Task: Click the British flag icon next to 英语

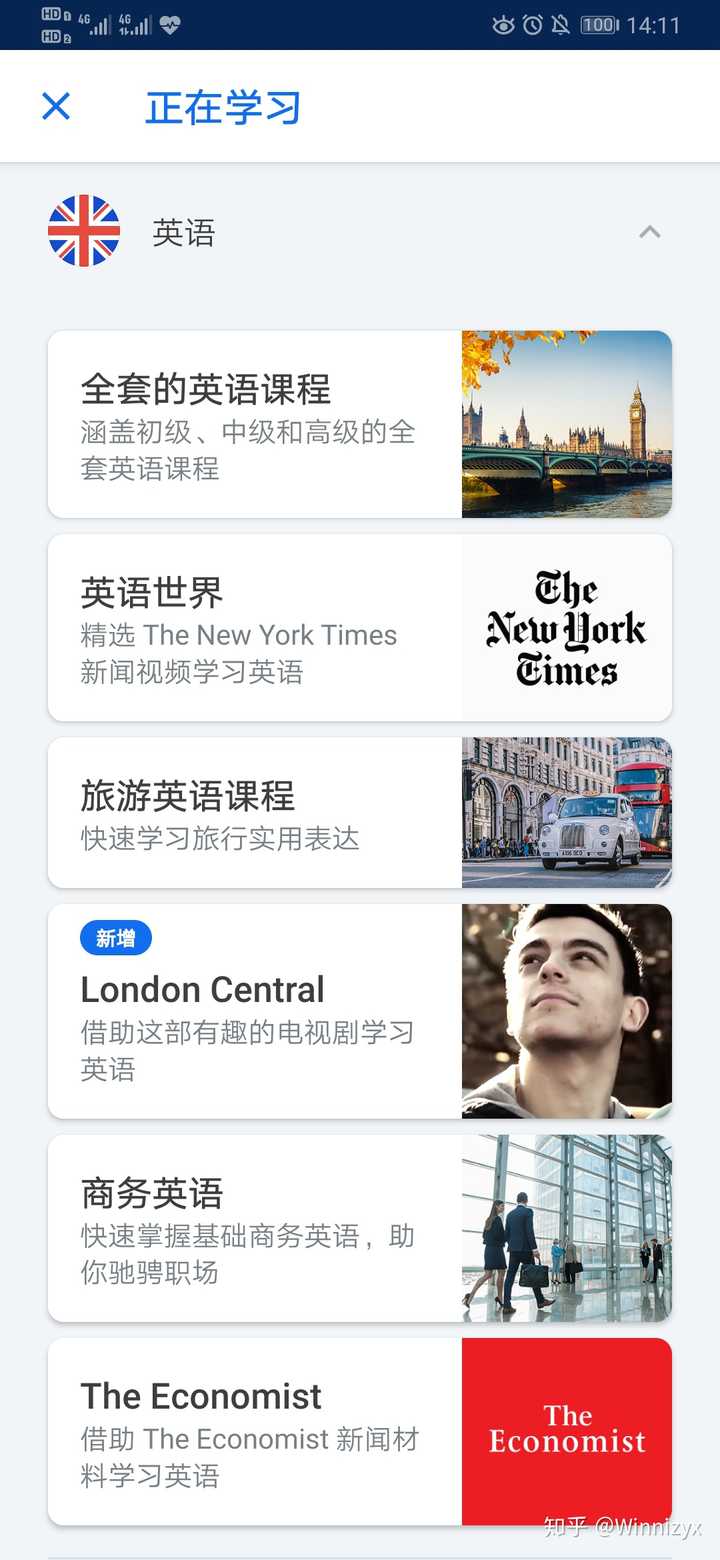Action: coord(84,232)
